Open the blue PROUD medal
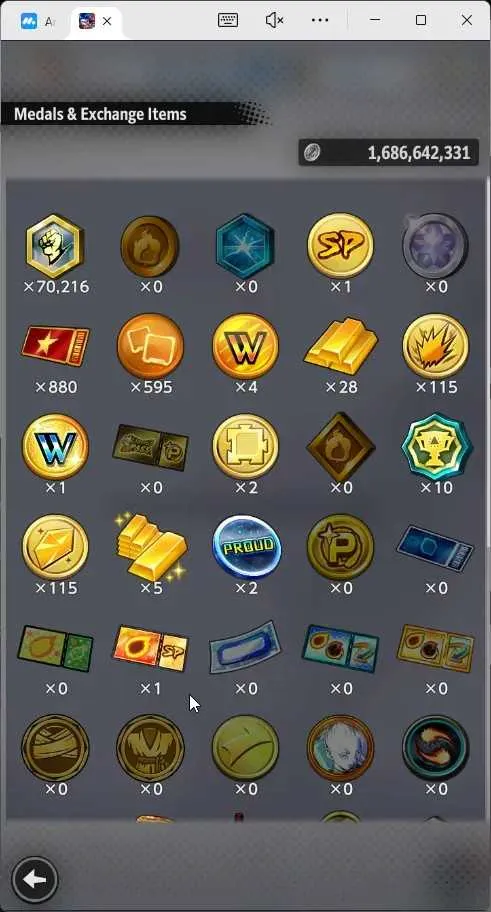Screen dimensions: 491x912 246,547
